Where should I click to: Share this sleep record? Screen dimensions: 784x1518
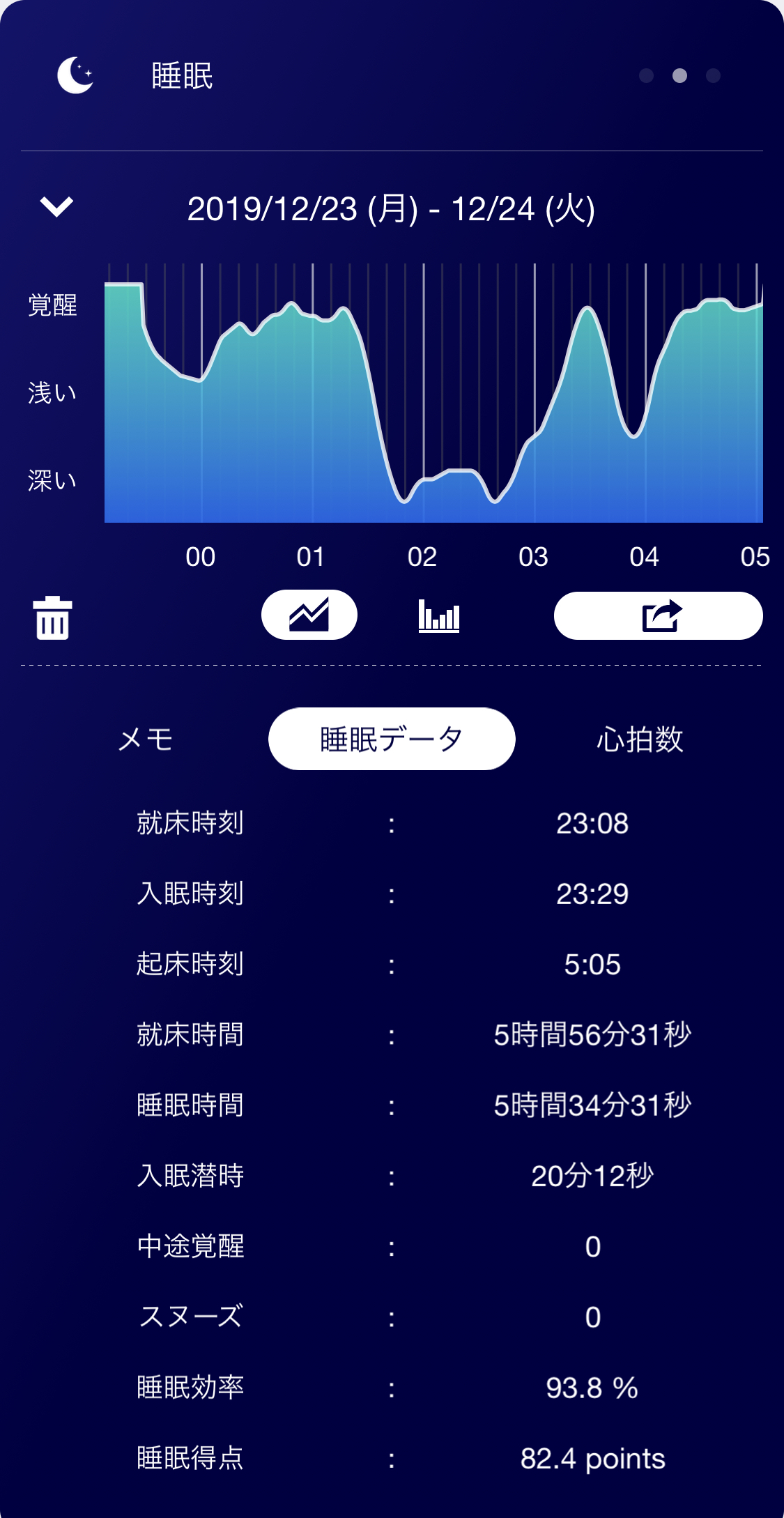coord(658,615)
